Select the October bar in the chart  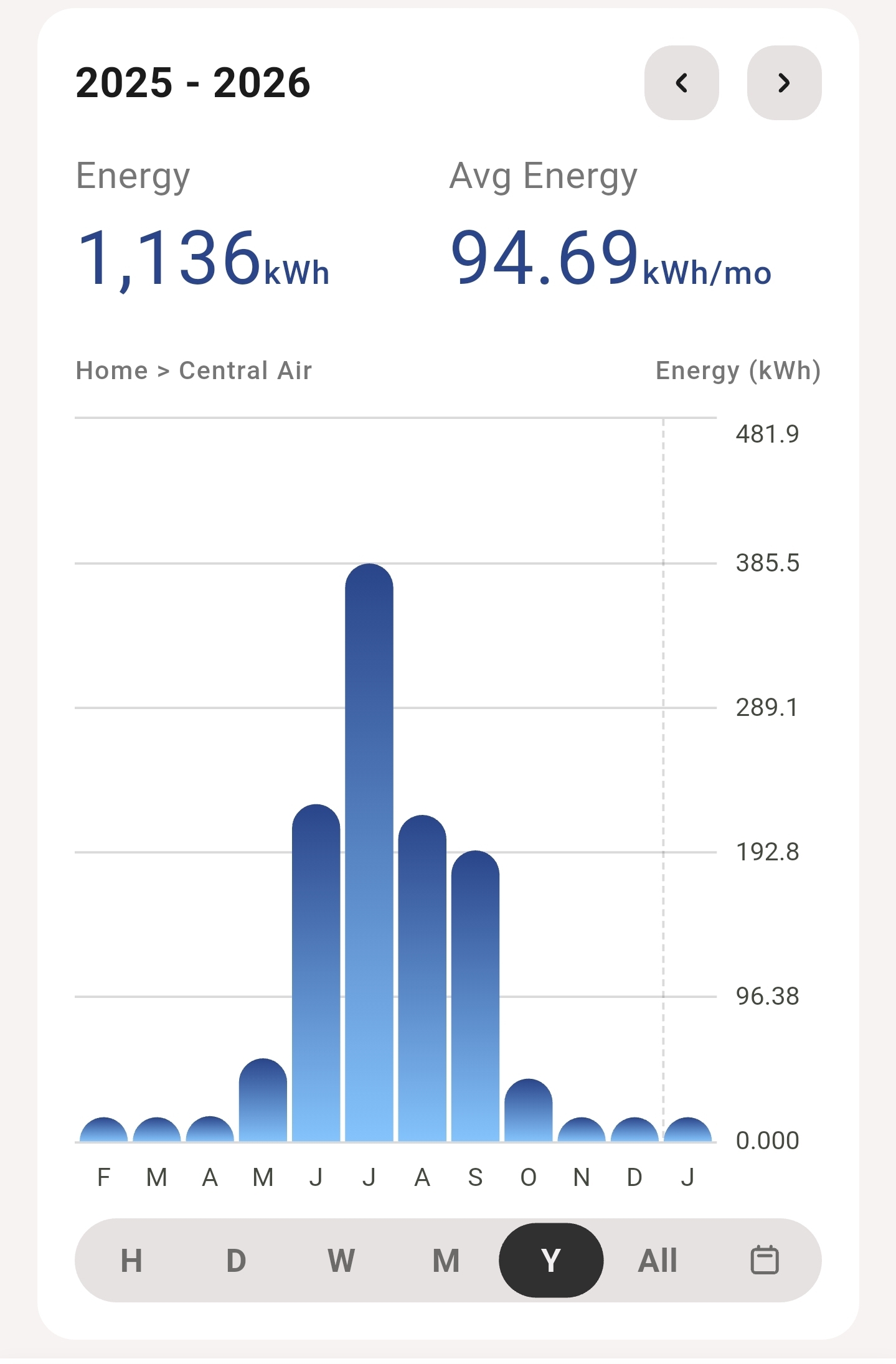click(528, 1111)
